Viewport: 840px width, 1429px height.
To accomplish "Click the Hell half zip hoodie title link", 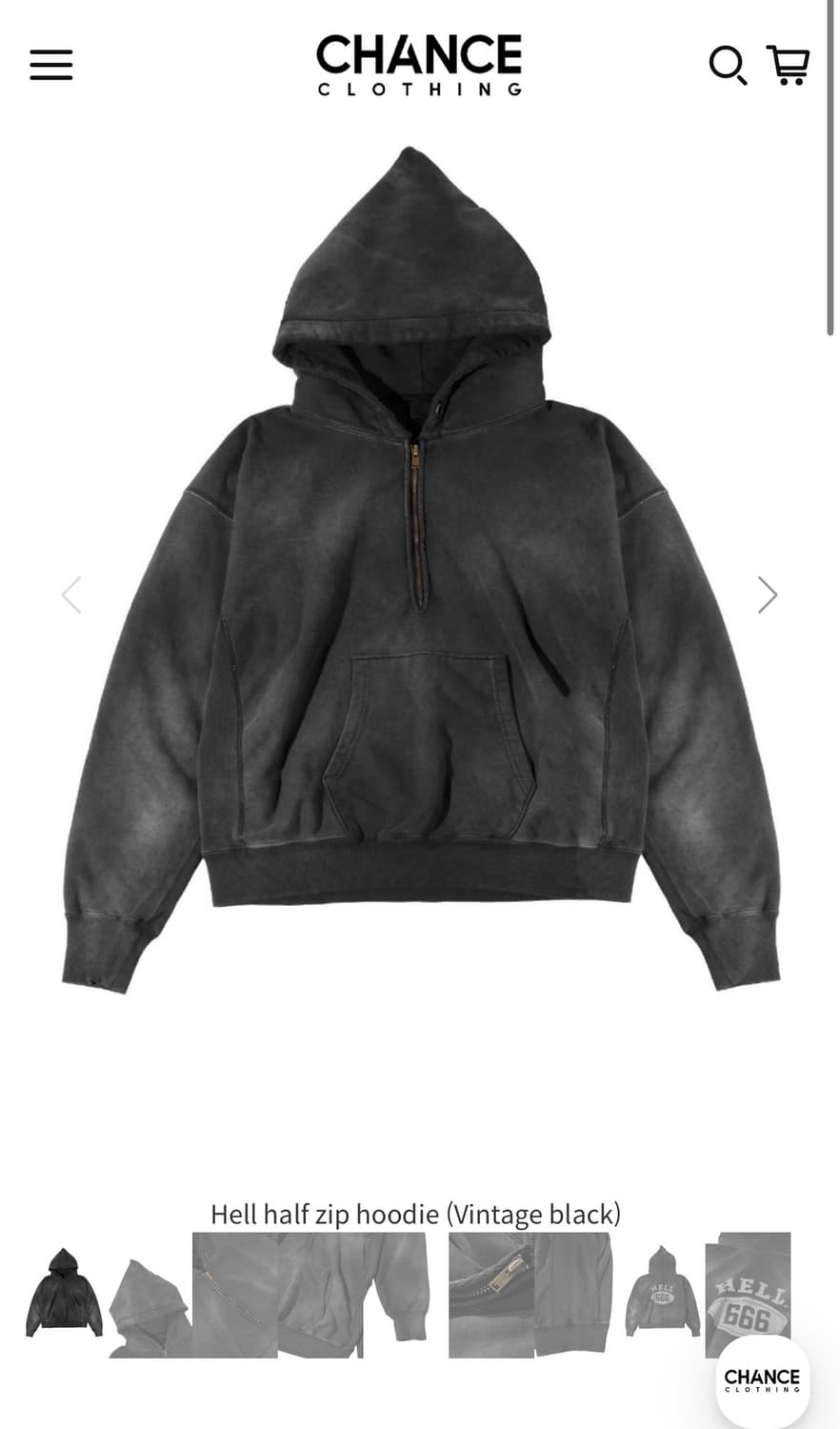I will pyautogui.click(x=415, y=1215).
